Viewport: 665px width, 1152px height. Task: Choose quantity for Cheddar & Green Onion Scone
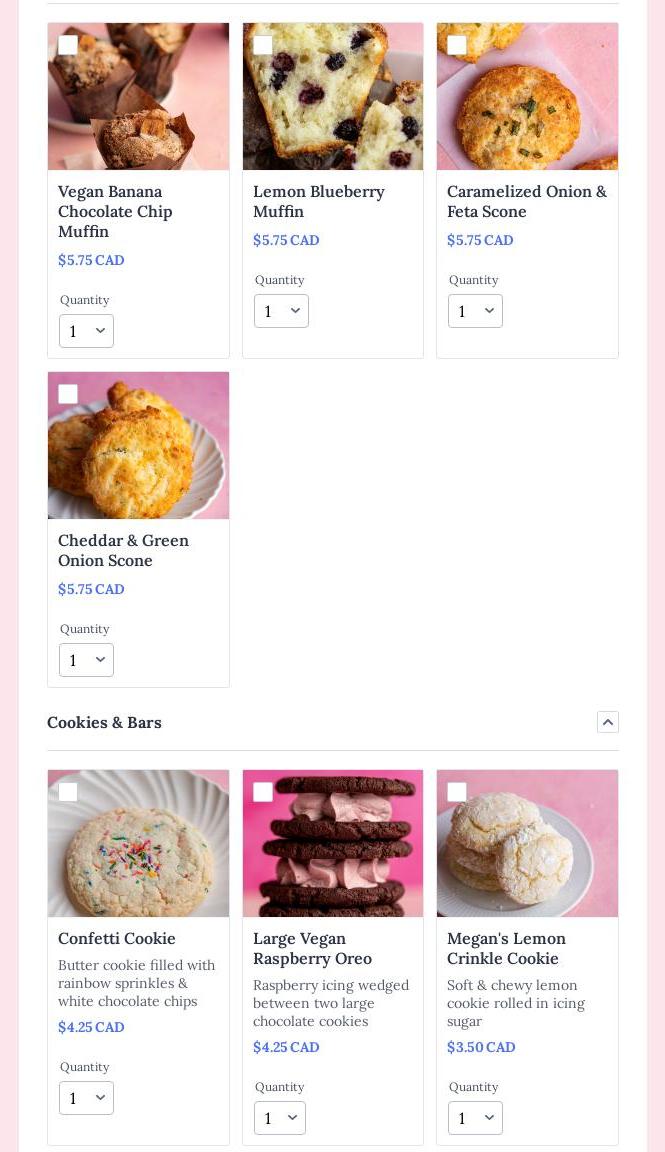(x=86, y=660)
